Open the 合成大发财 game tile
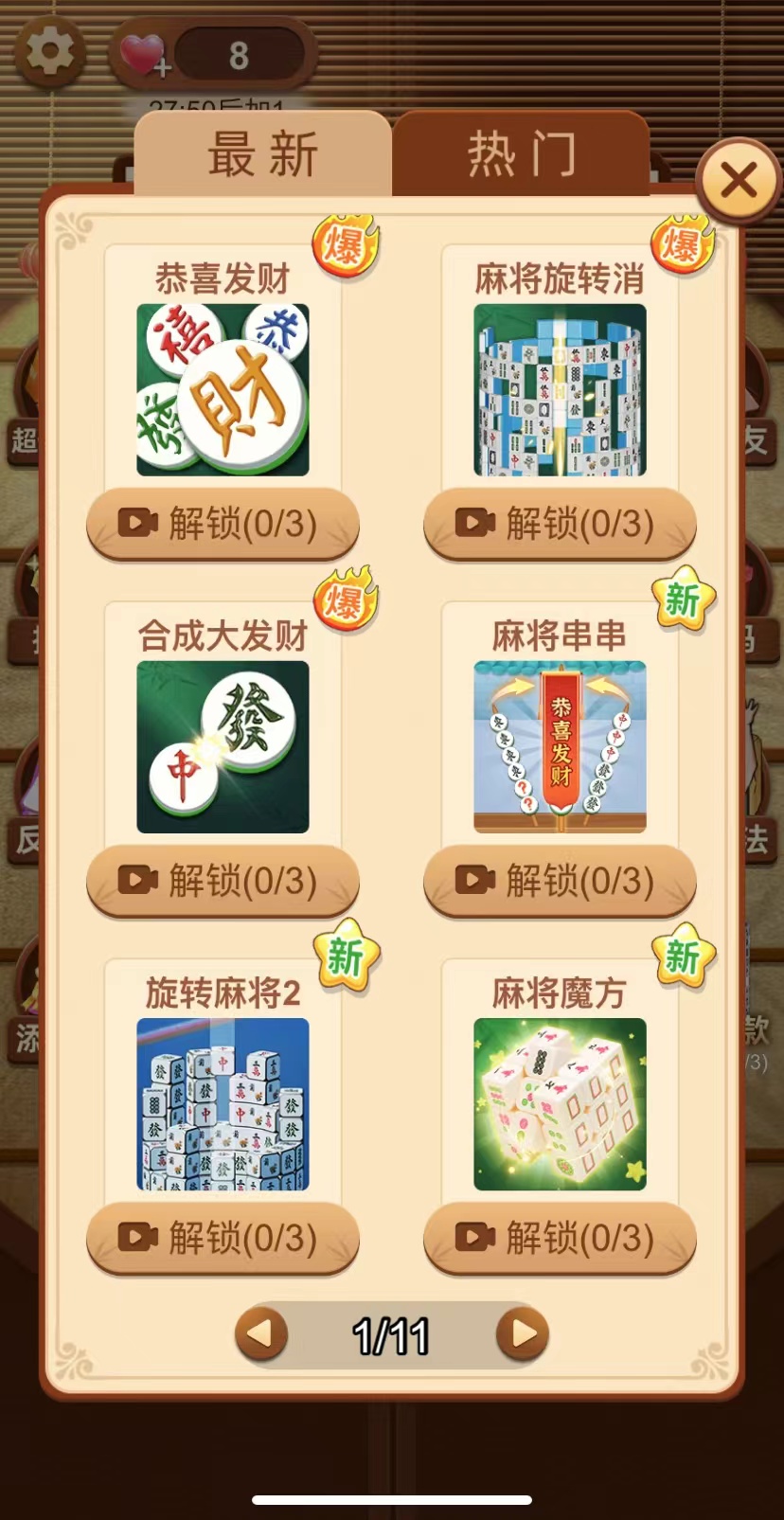Screen dimensions: 784x1520 (x=223, y=746)
